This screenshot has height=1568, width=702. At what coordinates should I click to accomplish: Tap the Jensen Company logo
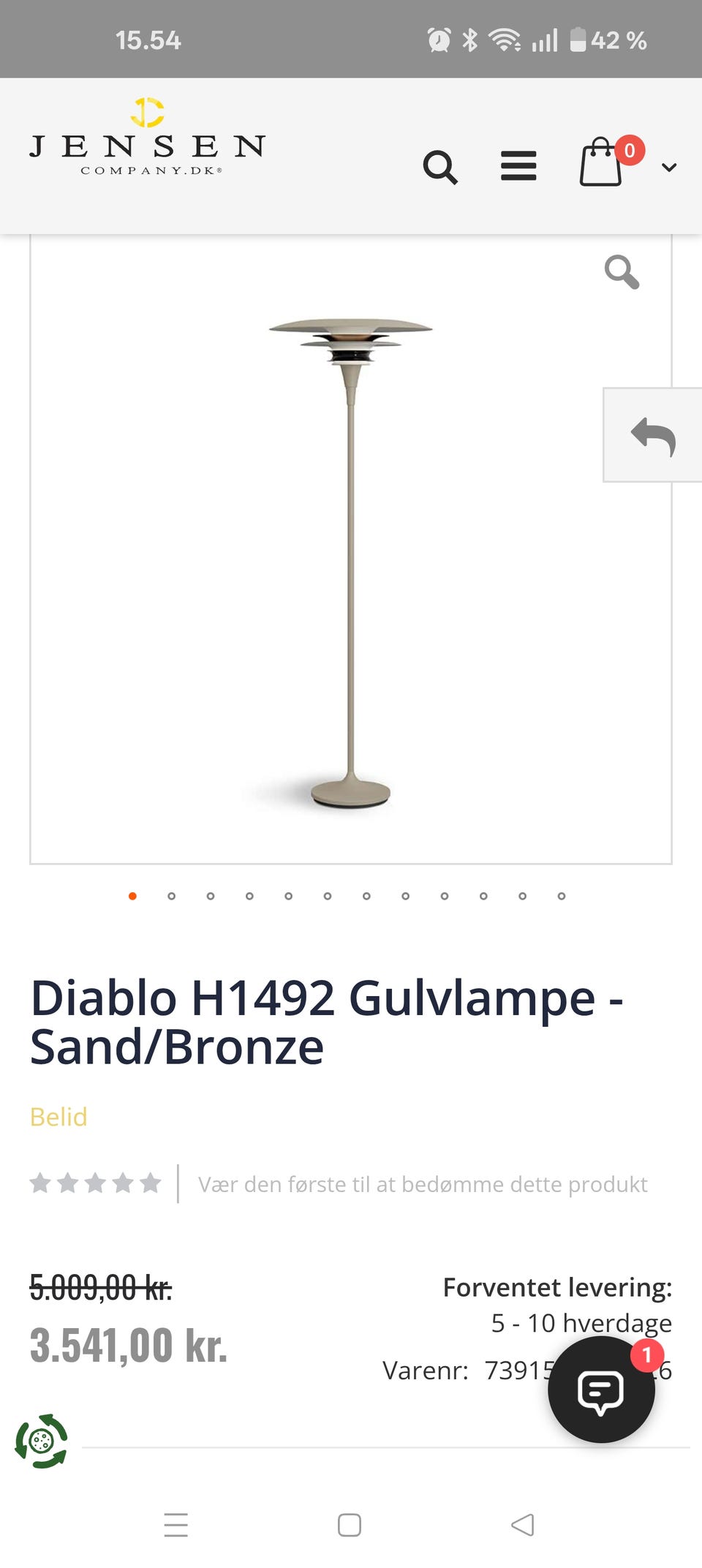[148, 137]
